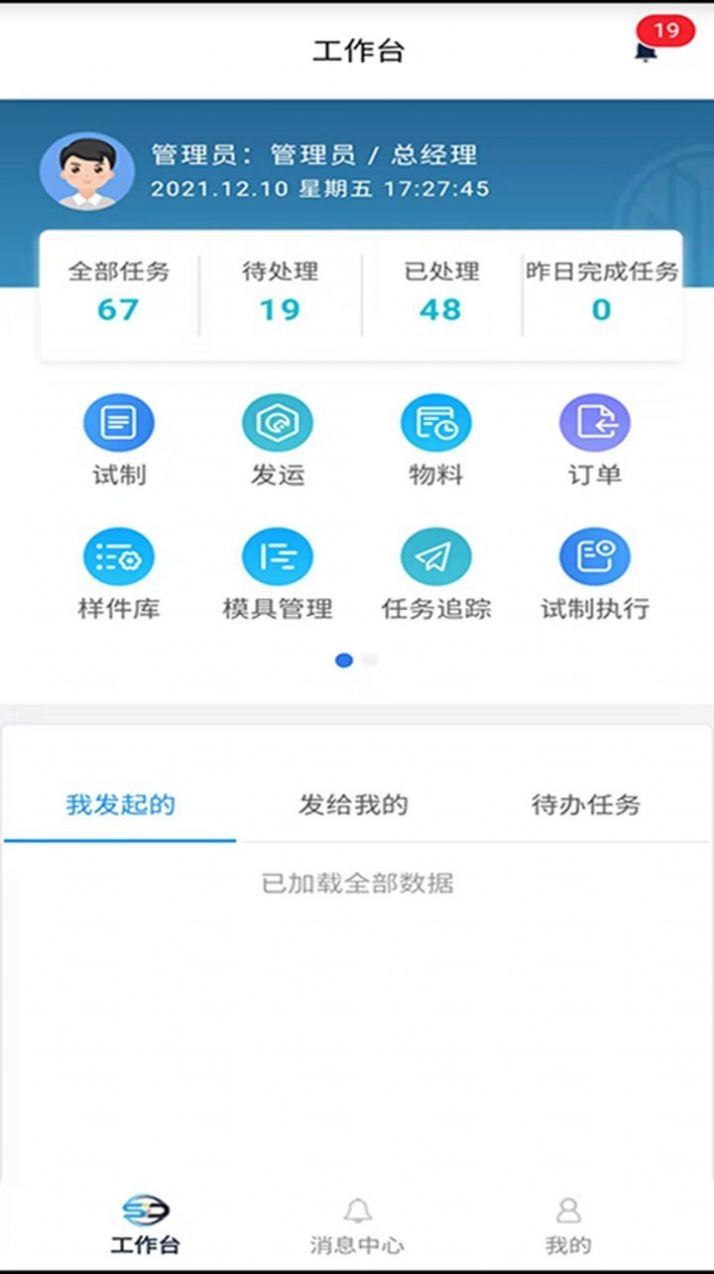
Task: Select the 我发起的 tab
Action: coord(120,805)
